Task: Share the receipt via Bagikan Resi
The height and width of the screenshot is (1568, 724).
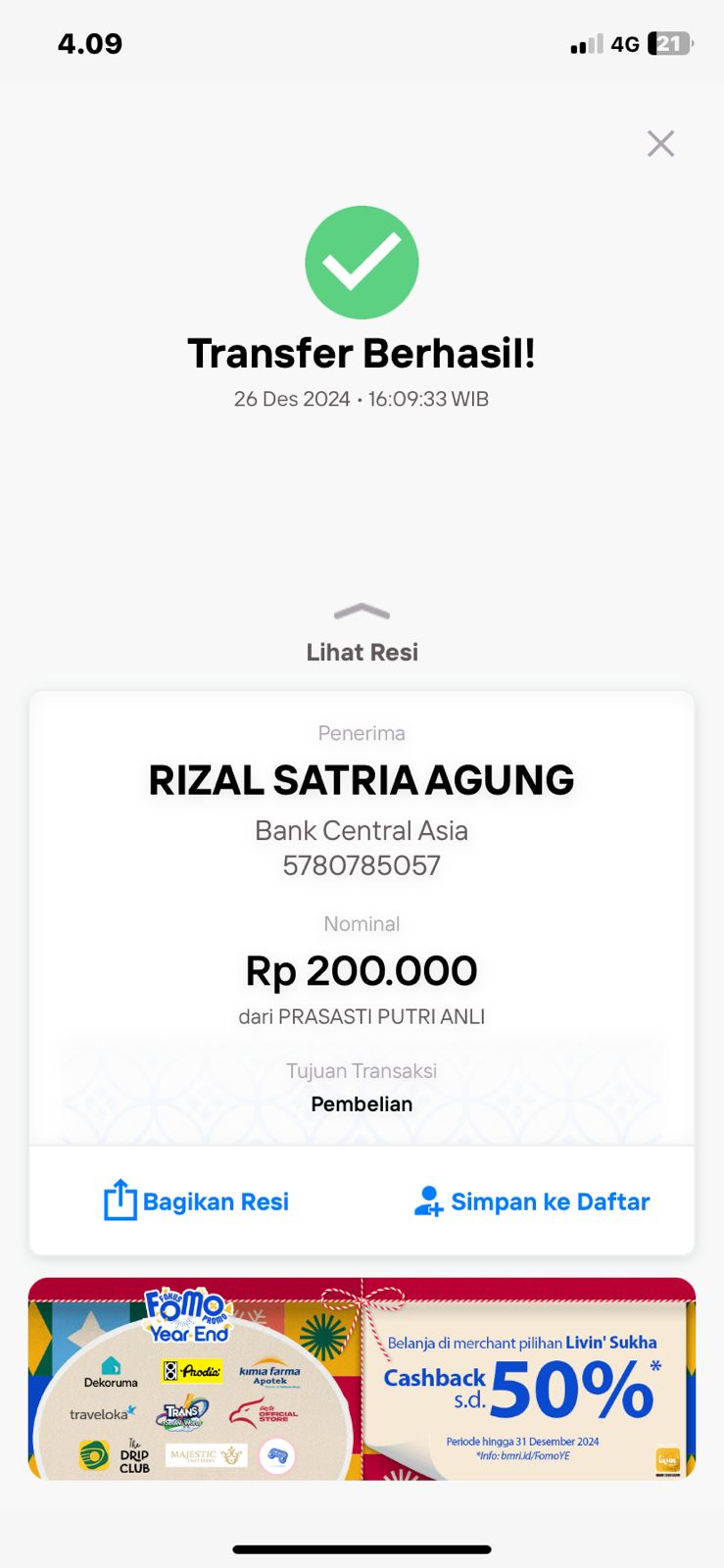Action: point(197,1200)
